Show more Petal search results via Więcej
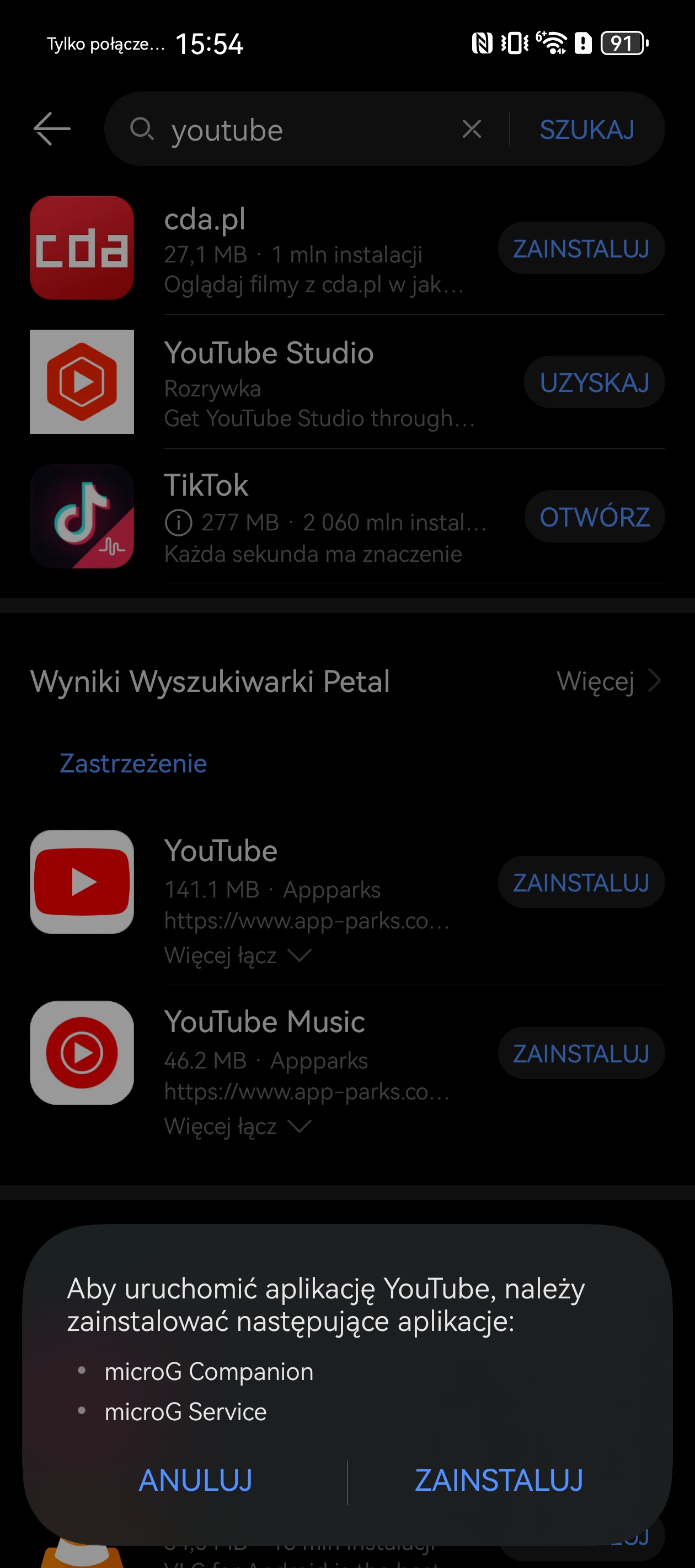Image resolution: width=695 pixels, height=1568 pixels. click(609, 681)
